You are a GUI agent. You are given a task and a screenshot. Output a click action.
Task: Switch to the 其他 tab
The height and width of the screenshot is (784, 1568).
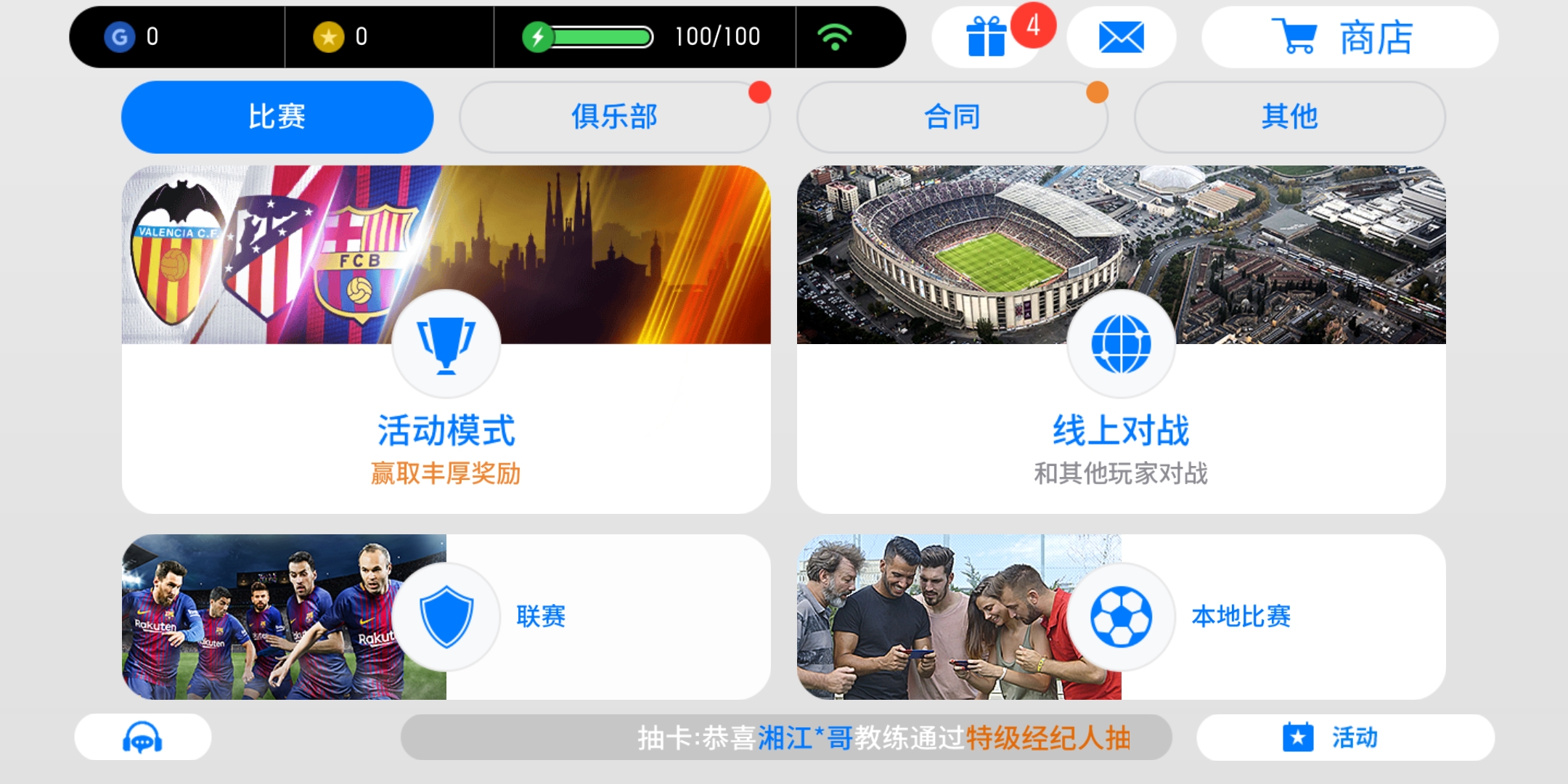[x=1289, y=117]
